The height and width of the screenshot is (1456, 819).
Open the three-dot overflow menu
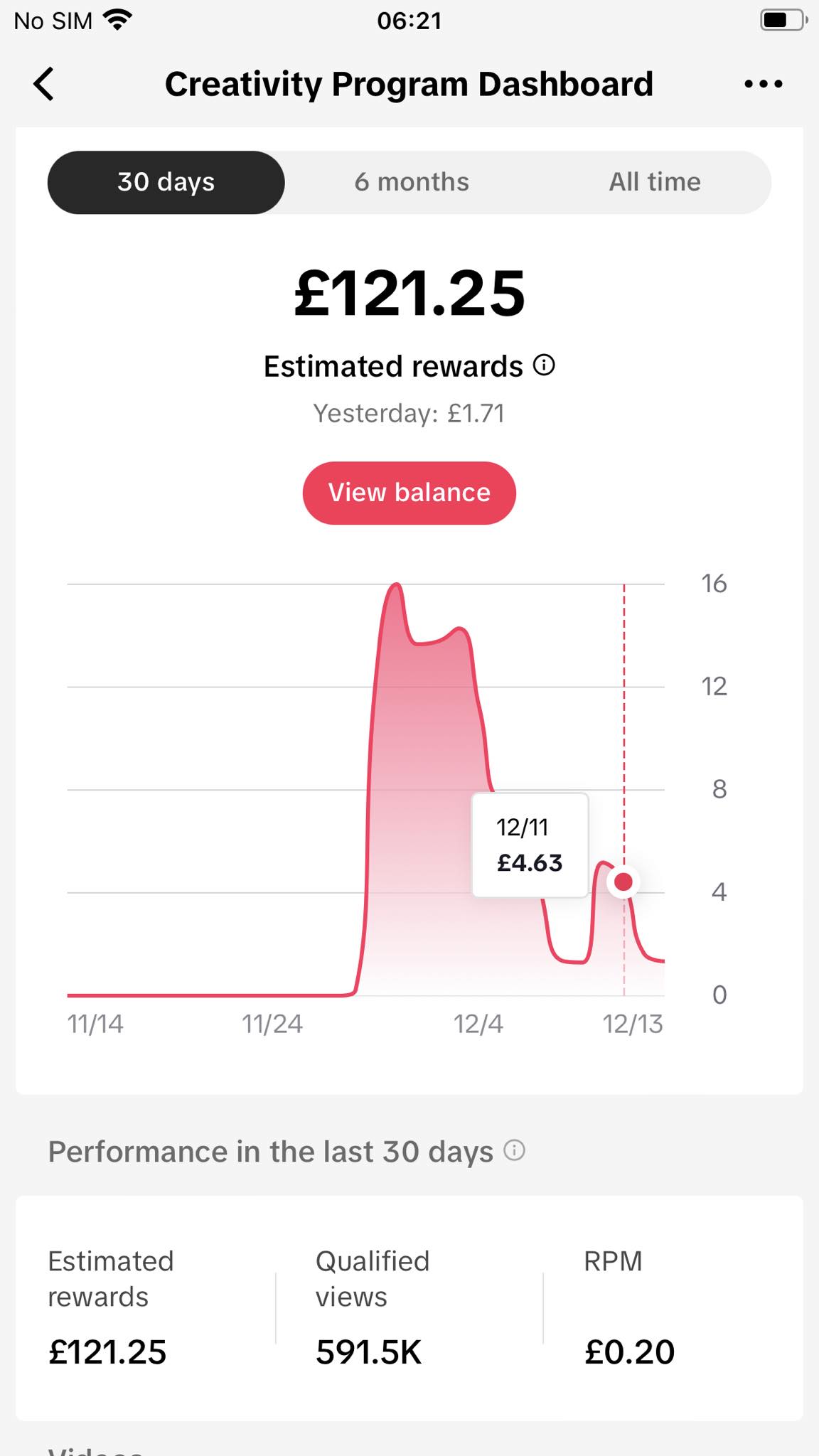[763, 84]
